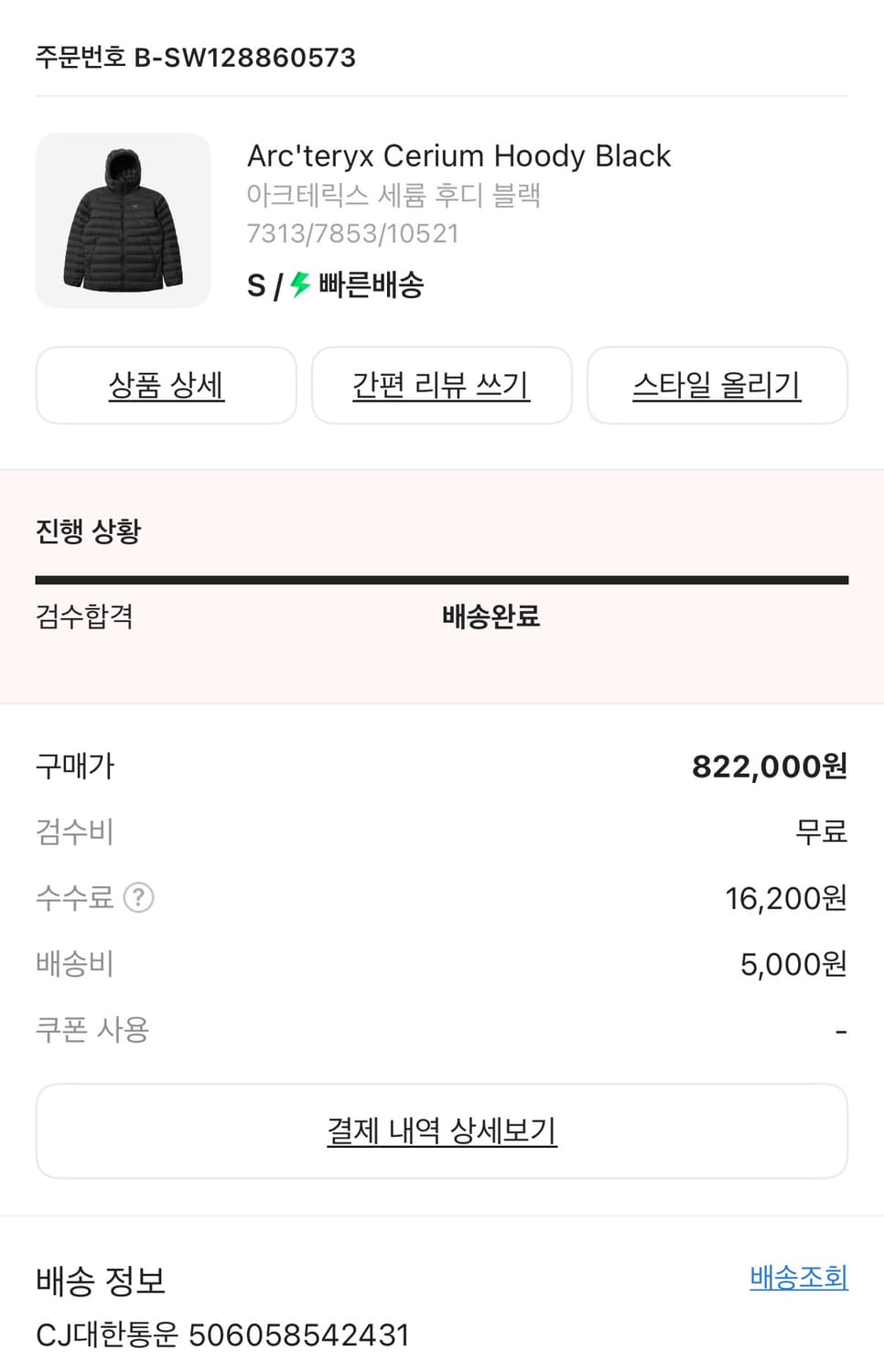884x1372 pixels.
Task: Select the order number B-SW128860573
Action: [x=195, y=58]
